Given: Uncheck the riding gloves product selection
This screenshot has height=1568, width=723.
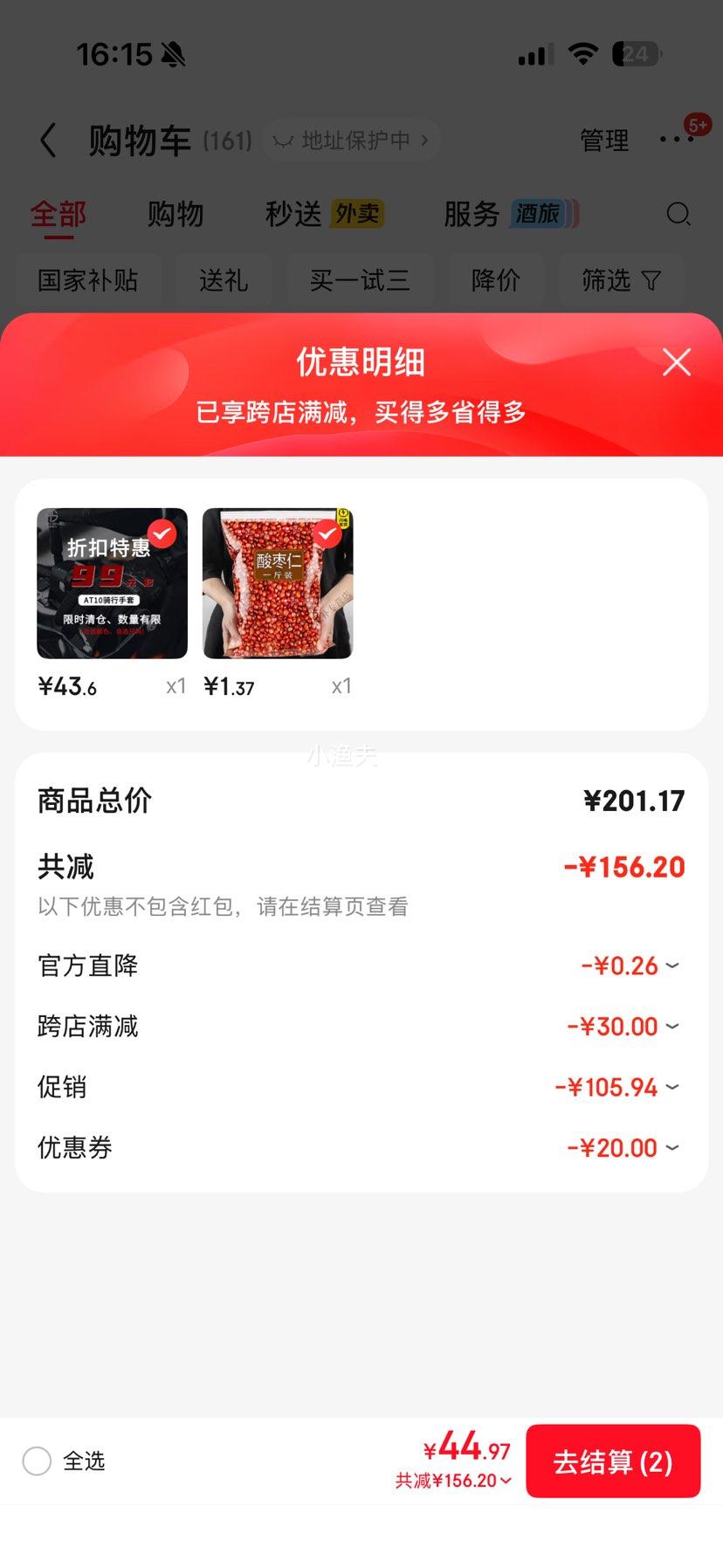Looking at the screenshot, I should (x=160, y=534).
